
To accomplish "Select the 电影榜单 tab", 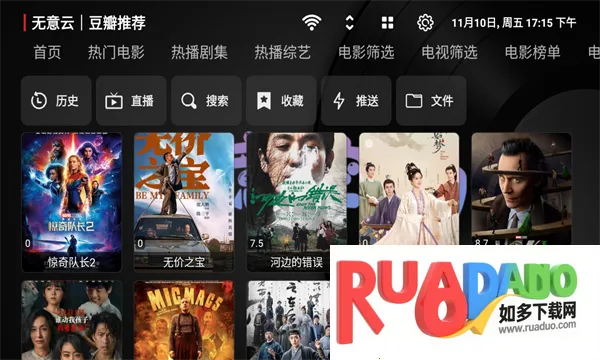I will coord(533,52).
